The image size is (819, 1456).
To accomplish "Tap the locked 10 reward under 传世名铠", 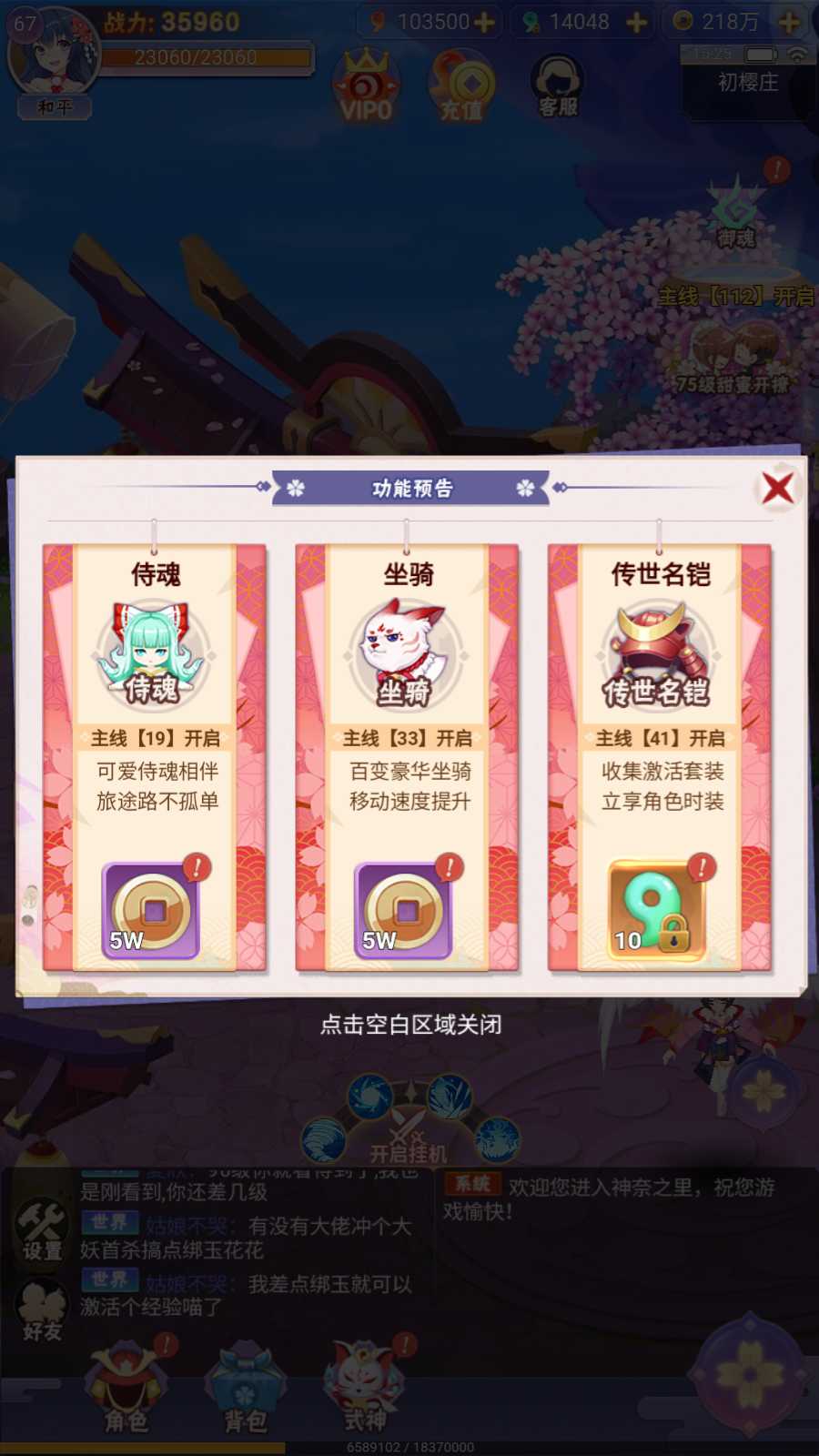I will [656, 911].
